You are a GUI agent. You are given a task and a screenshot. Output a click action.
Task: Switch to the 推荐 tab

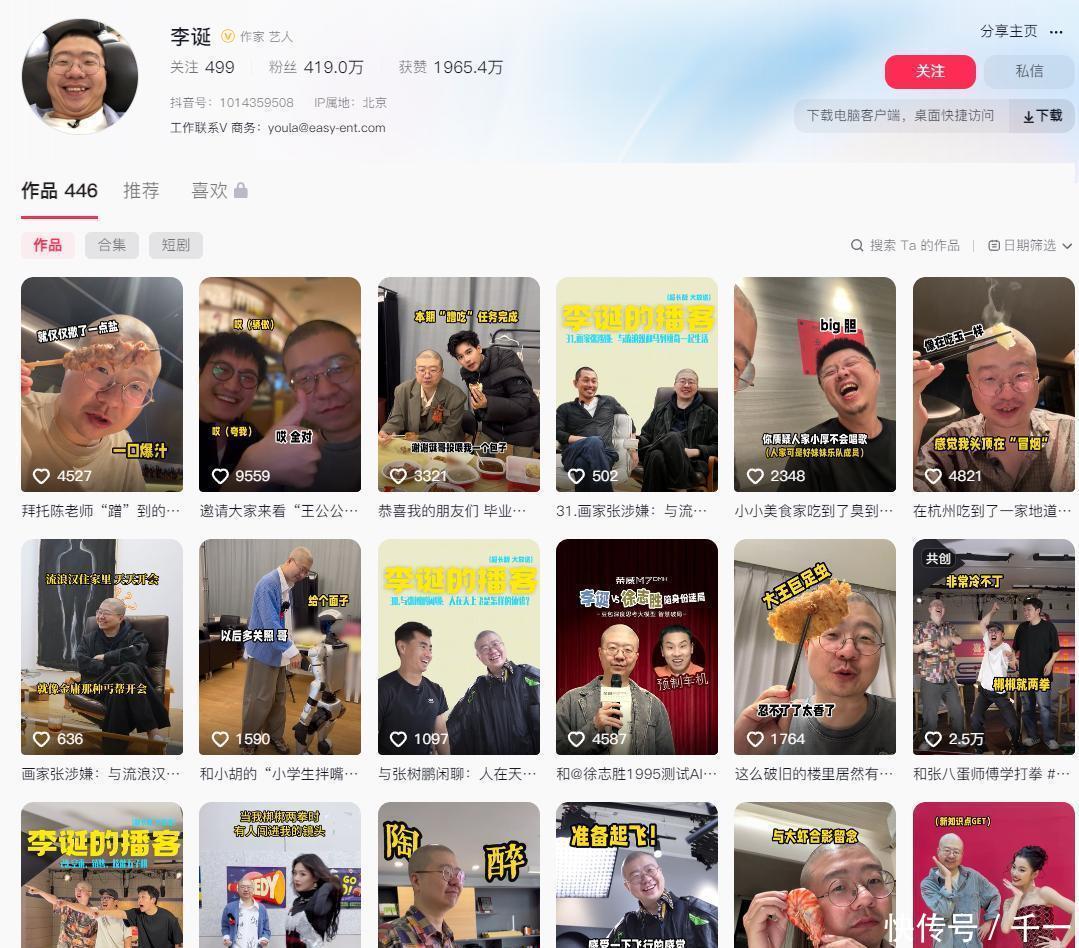point(141,190)
